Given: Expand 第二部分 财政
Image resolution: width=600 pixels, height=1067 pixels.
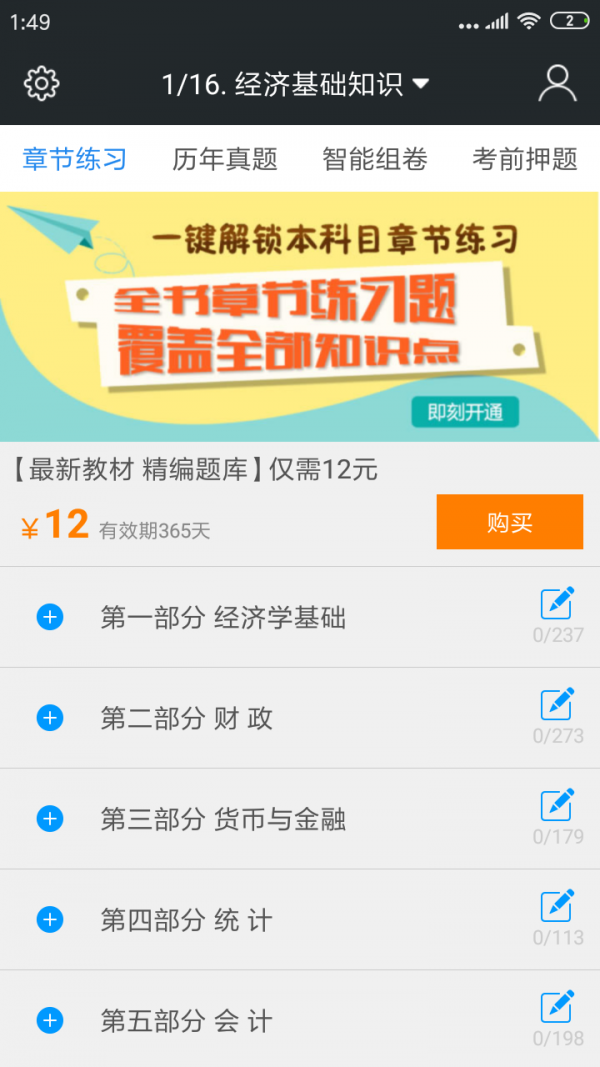Looking at the screenshot, I should (x=50, y=718).
